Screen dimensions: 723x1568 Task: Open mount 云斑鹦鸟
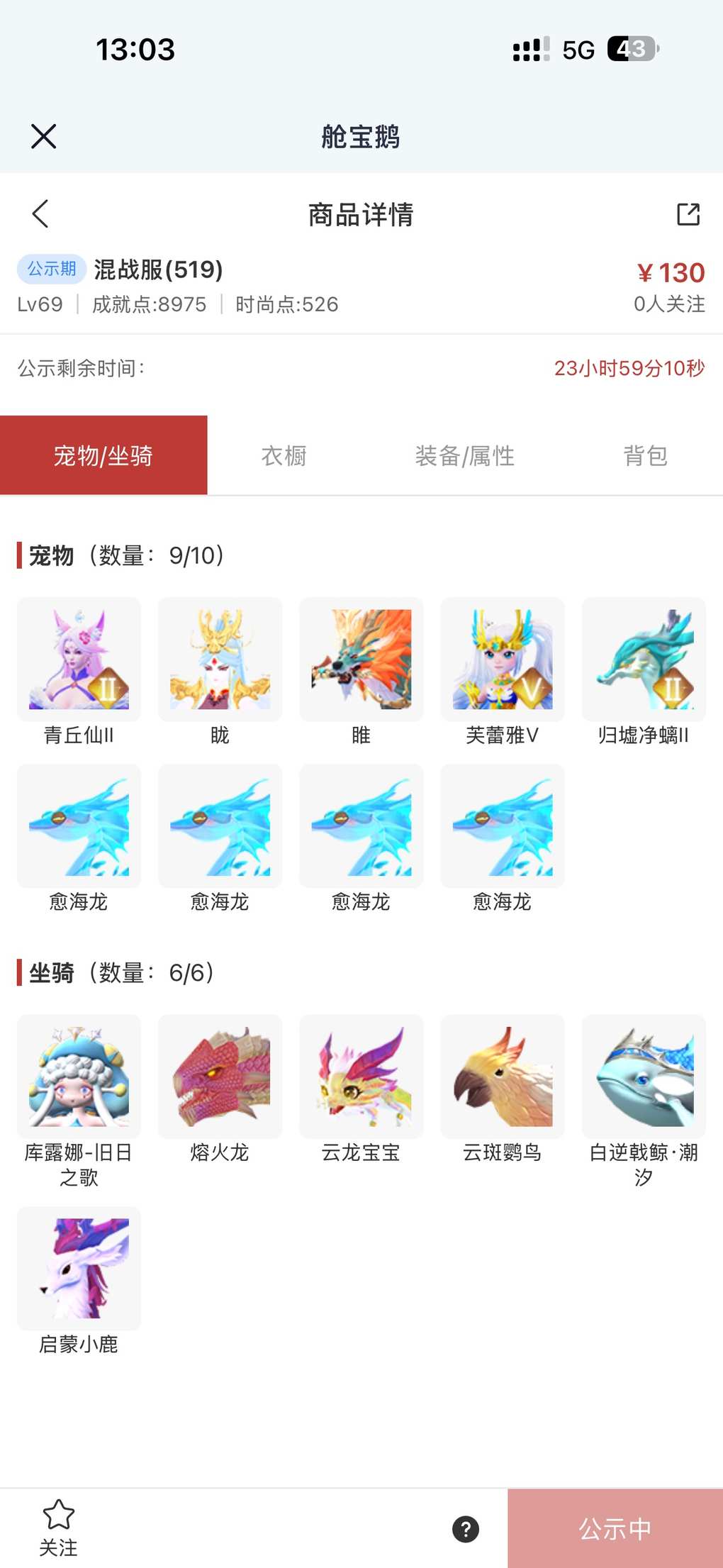point(502,1077)
